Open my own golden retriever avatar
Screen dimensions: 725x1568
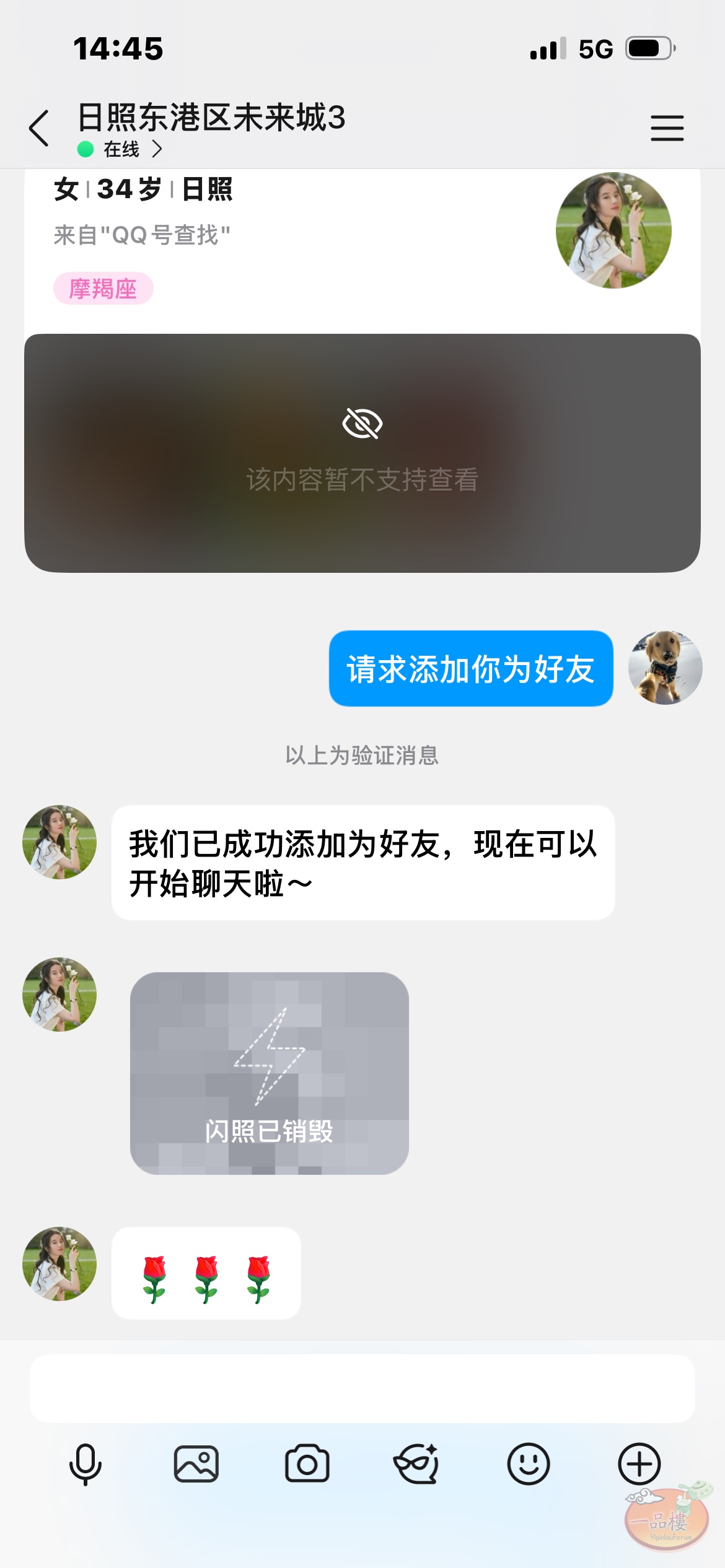pos(665,668)
